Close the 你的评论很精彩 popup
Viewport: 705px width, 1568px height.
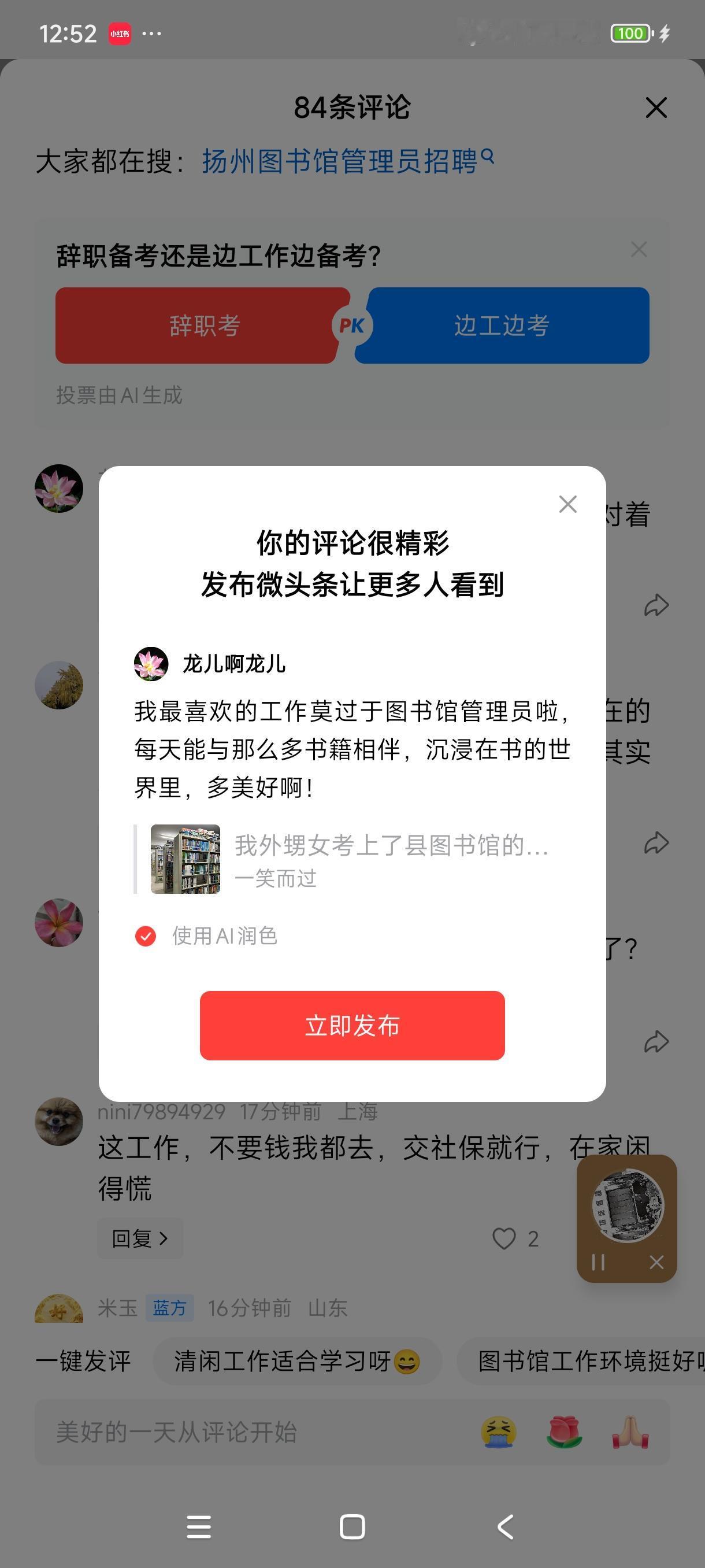567,504
